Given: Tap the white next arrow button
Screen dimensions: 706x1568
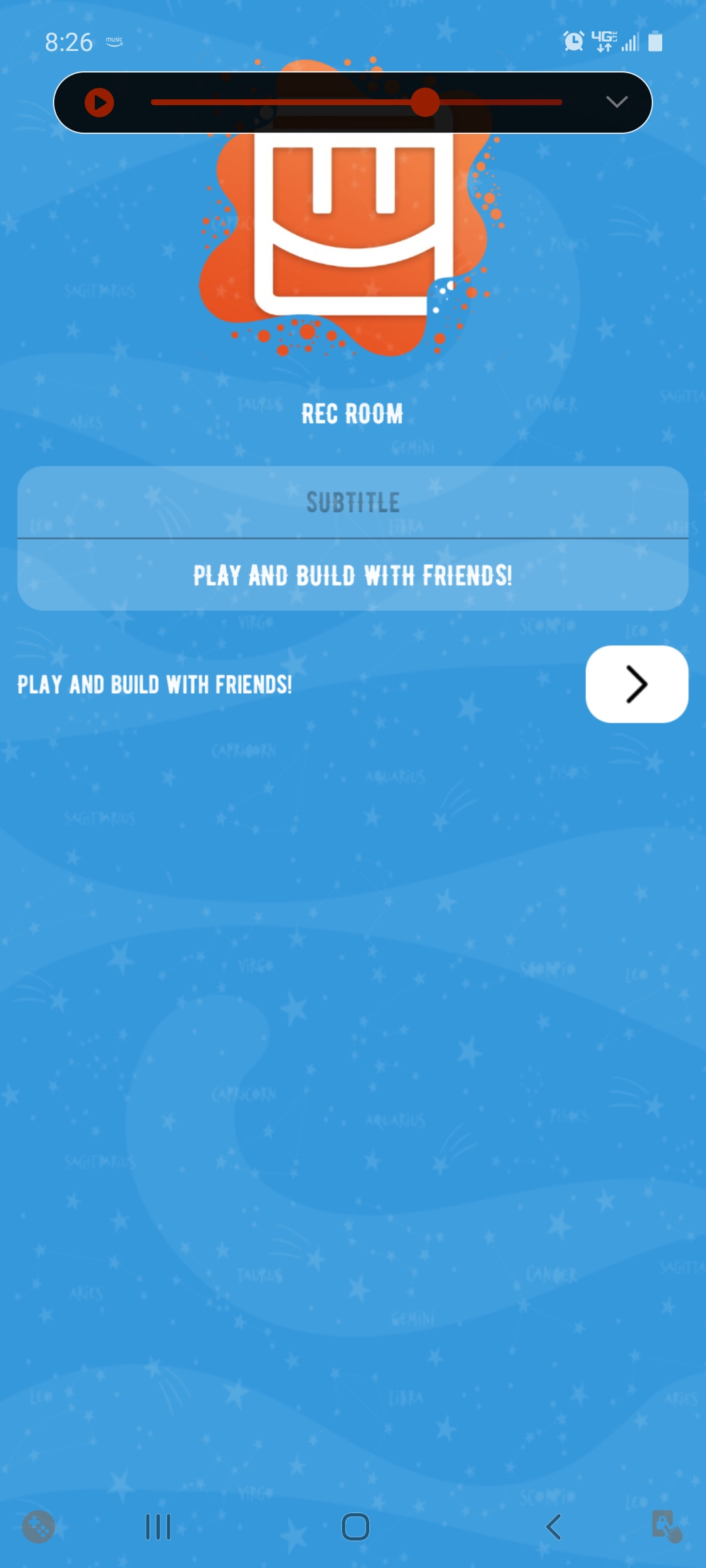Looking at the screenshot, I should click(x=636, y=684).
